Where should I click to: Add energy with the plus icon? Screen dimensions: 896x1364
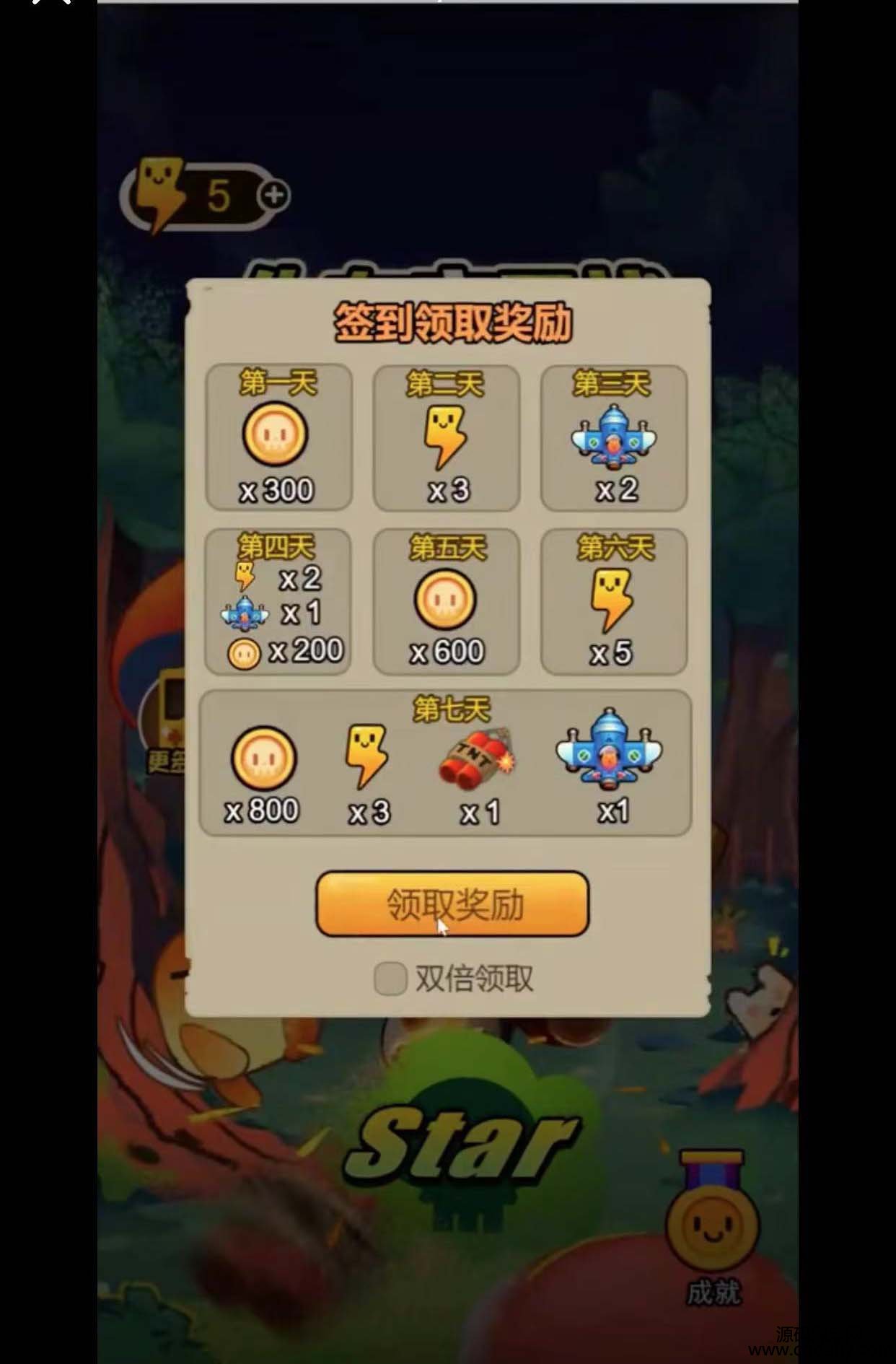[274, 196]
